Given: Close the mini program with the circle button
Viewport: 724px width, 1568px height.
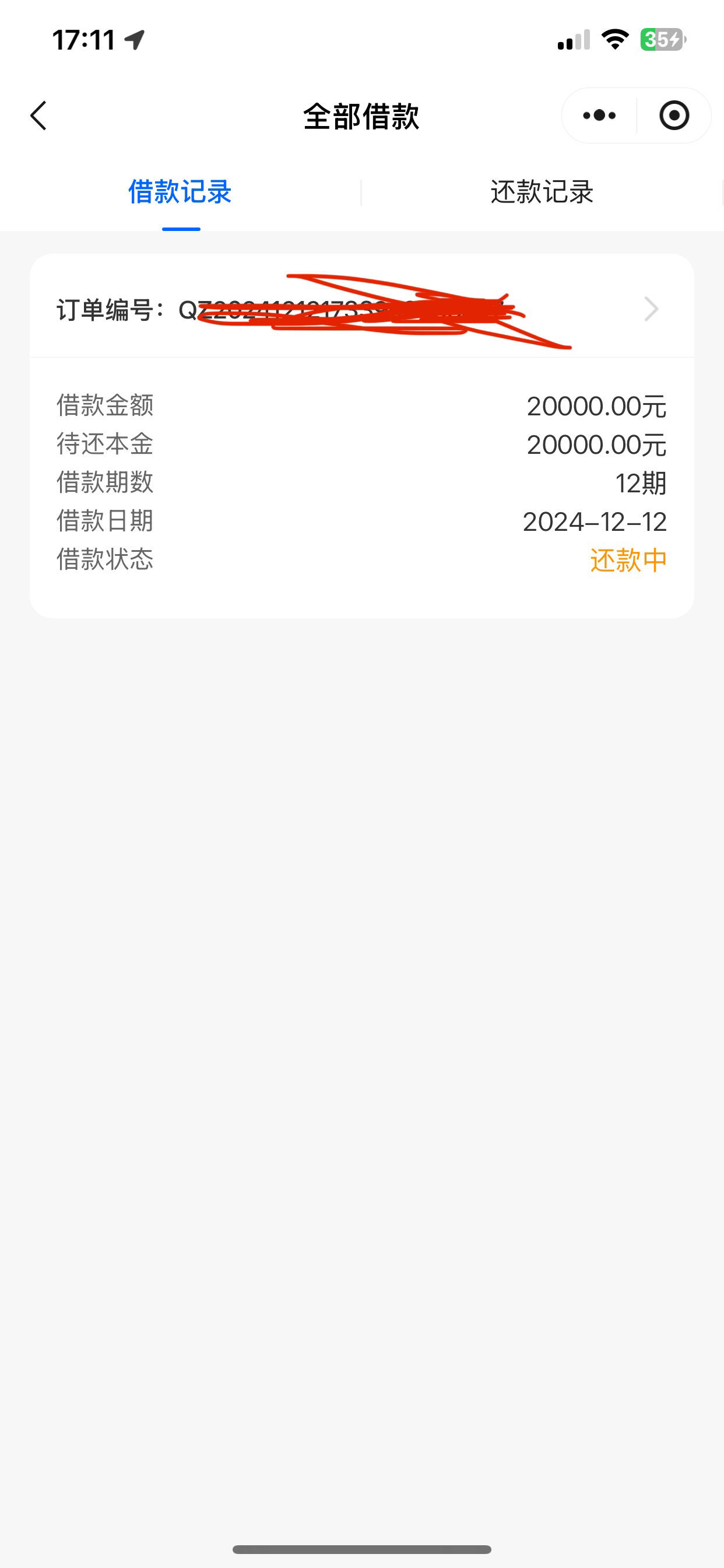Looking at the screenshot, I should 674,115.
